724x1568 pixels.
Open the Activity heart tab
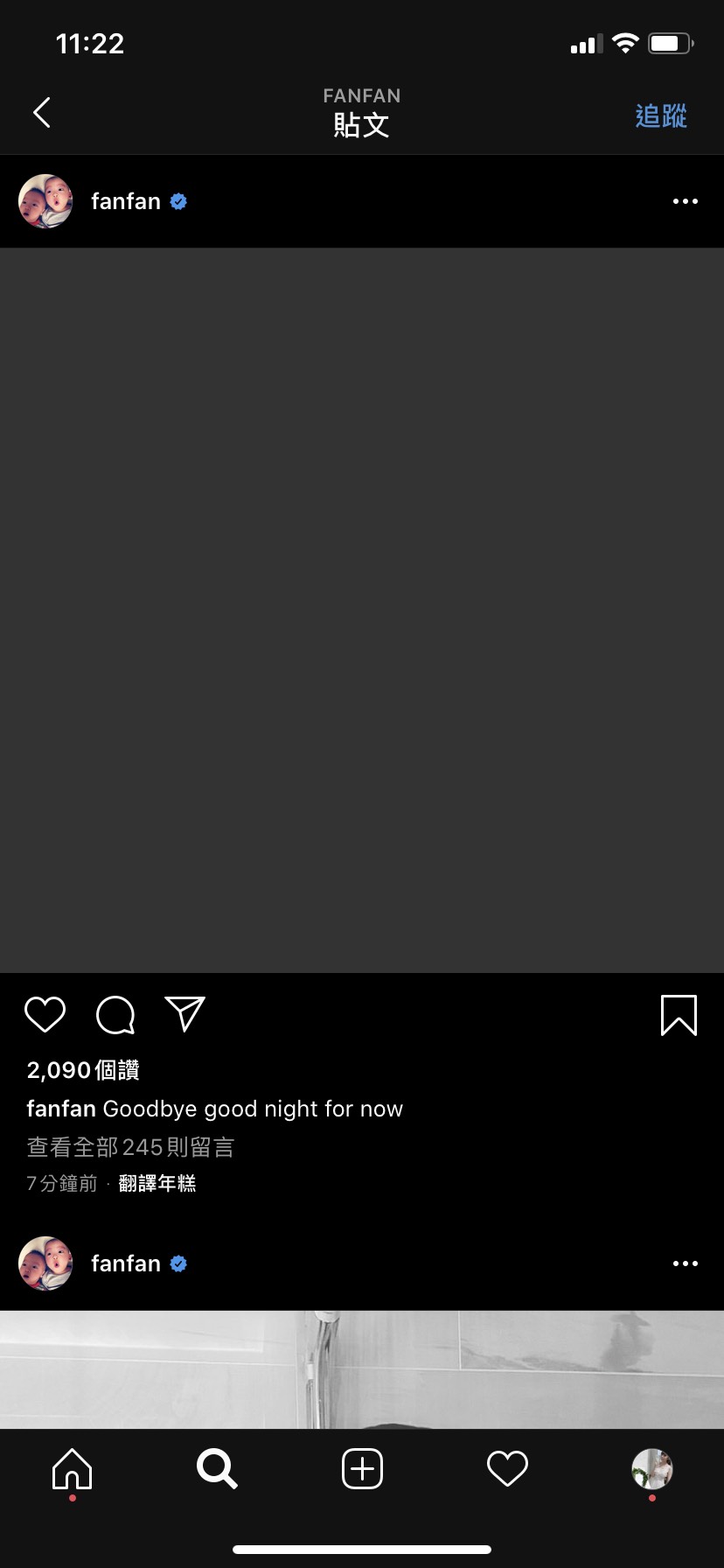pos(507,1469)
